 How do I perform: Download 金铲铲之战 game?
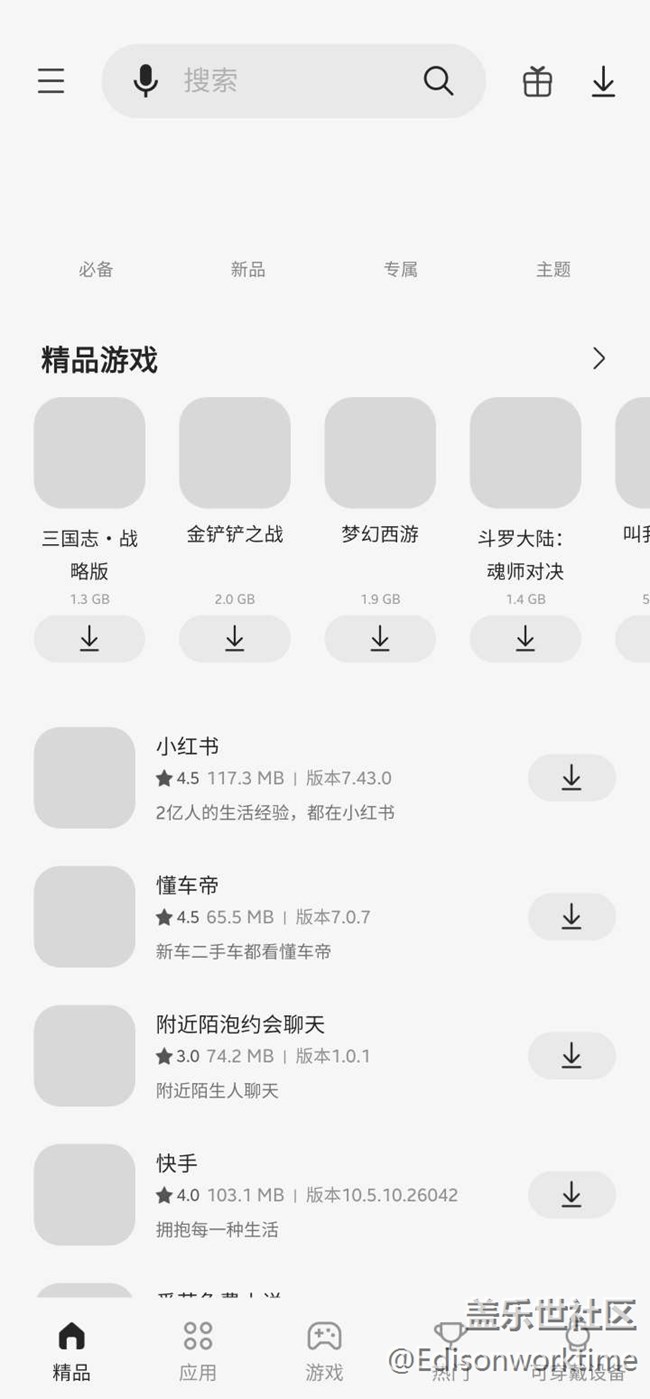[234, 638]
